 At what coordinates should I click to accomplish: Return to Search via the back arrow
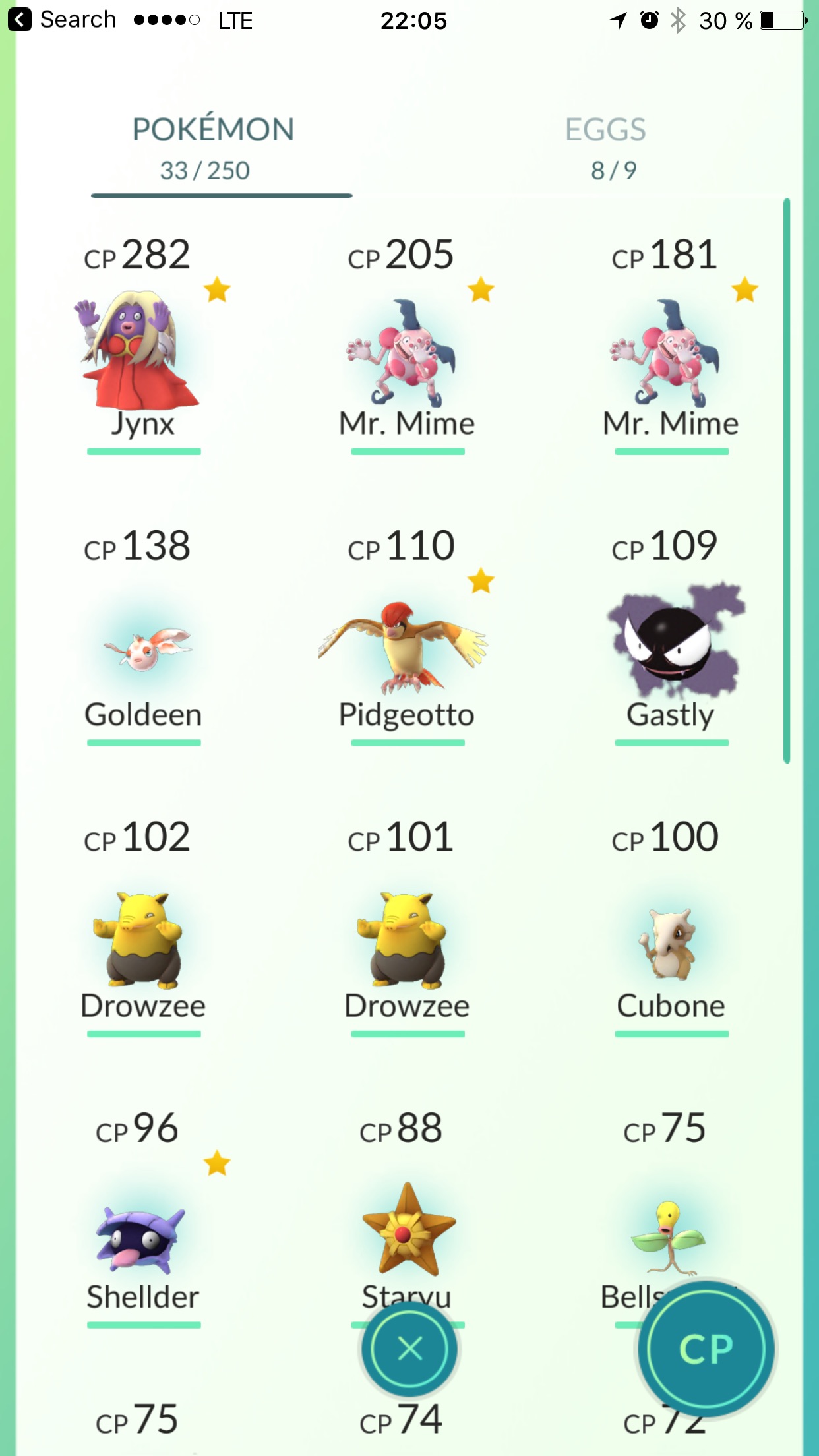(x=20, y=20)
